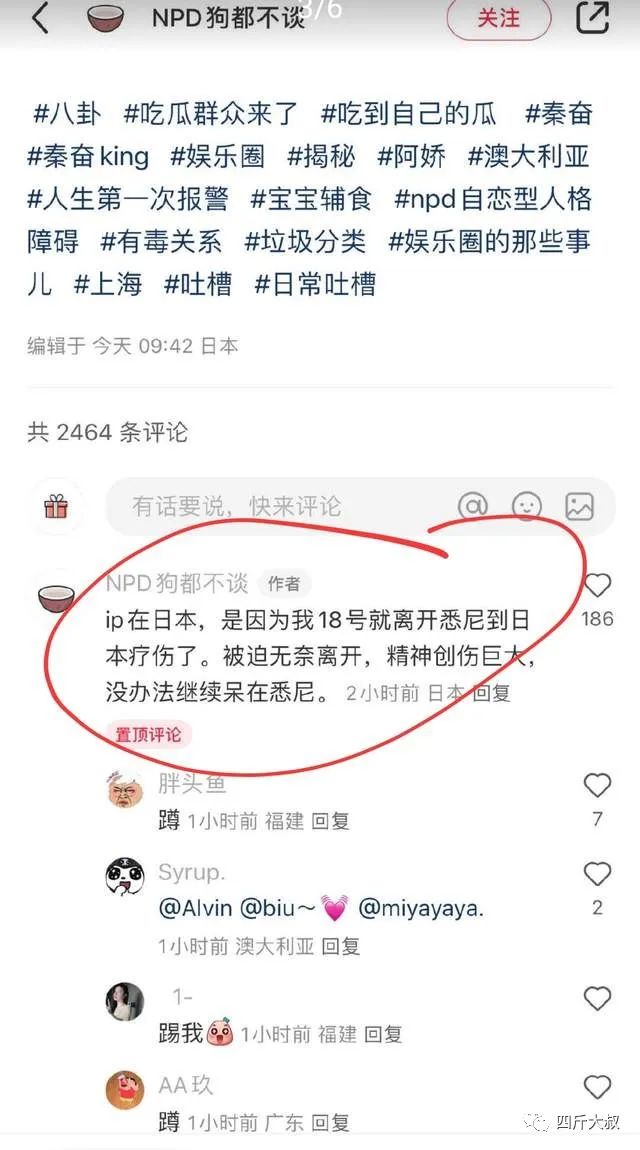The width and height of the screenshot is (640, 1150).
Task: Open the emoji picker in comment box
Action: coord(526,505)
